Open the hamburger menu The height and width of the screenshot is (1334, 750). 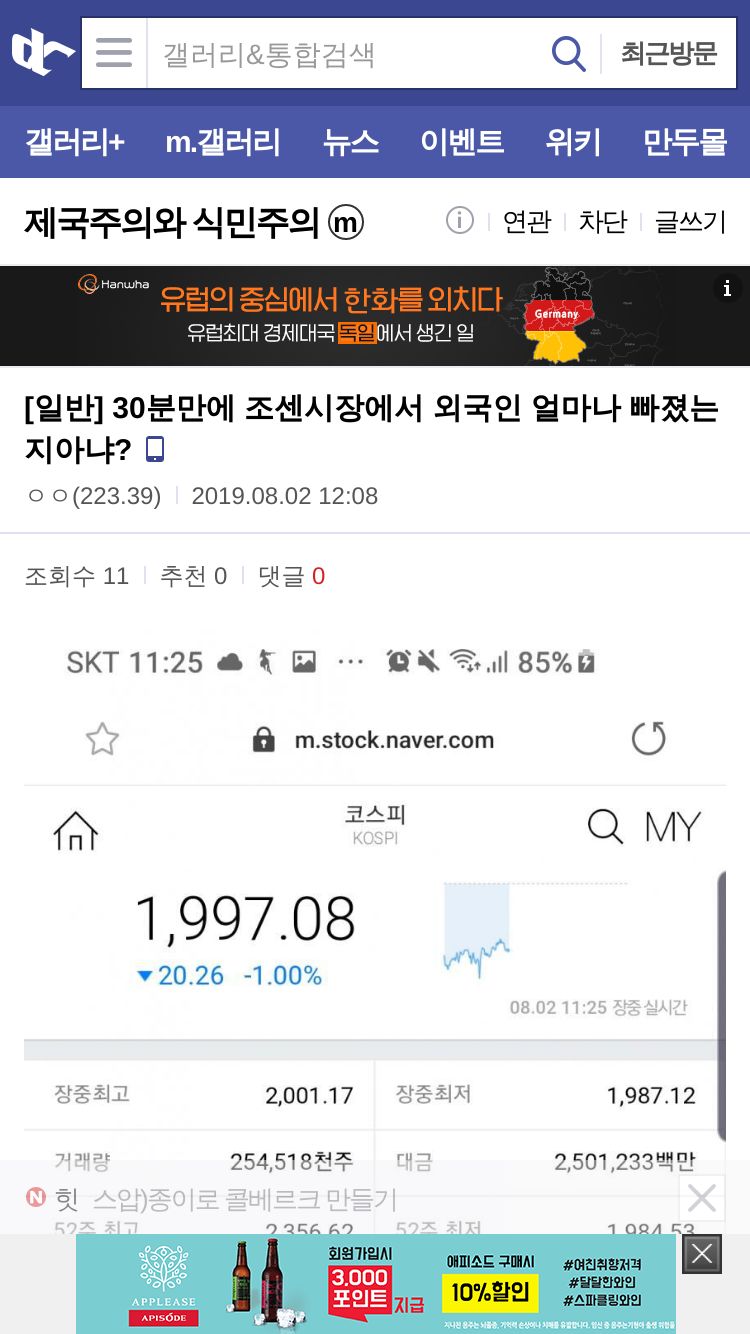tap(114, 53)
